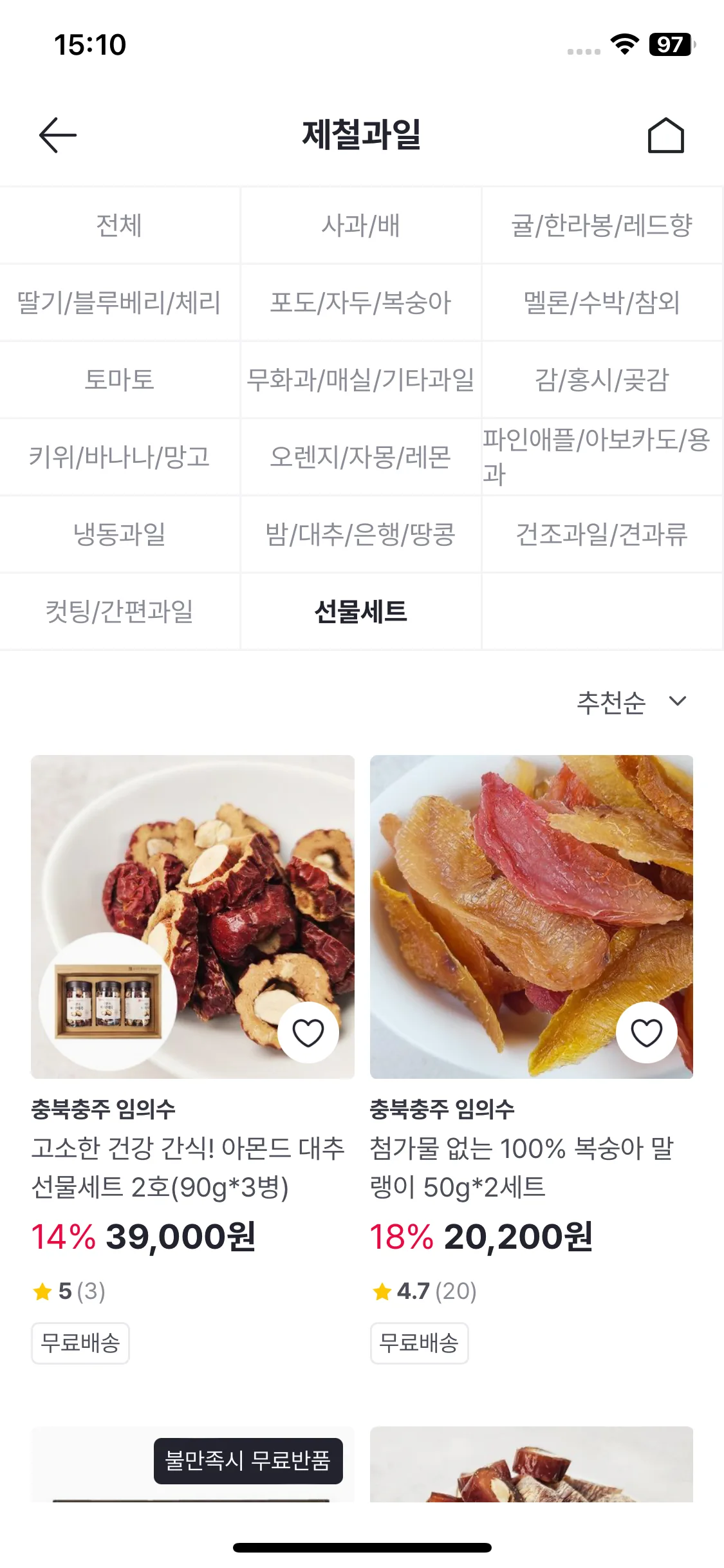The image size is (724, 1568).
Task: Select 선물세트 category
Action: (x=360, y=611)
